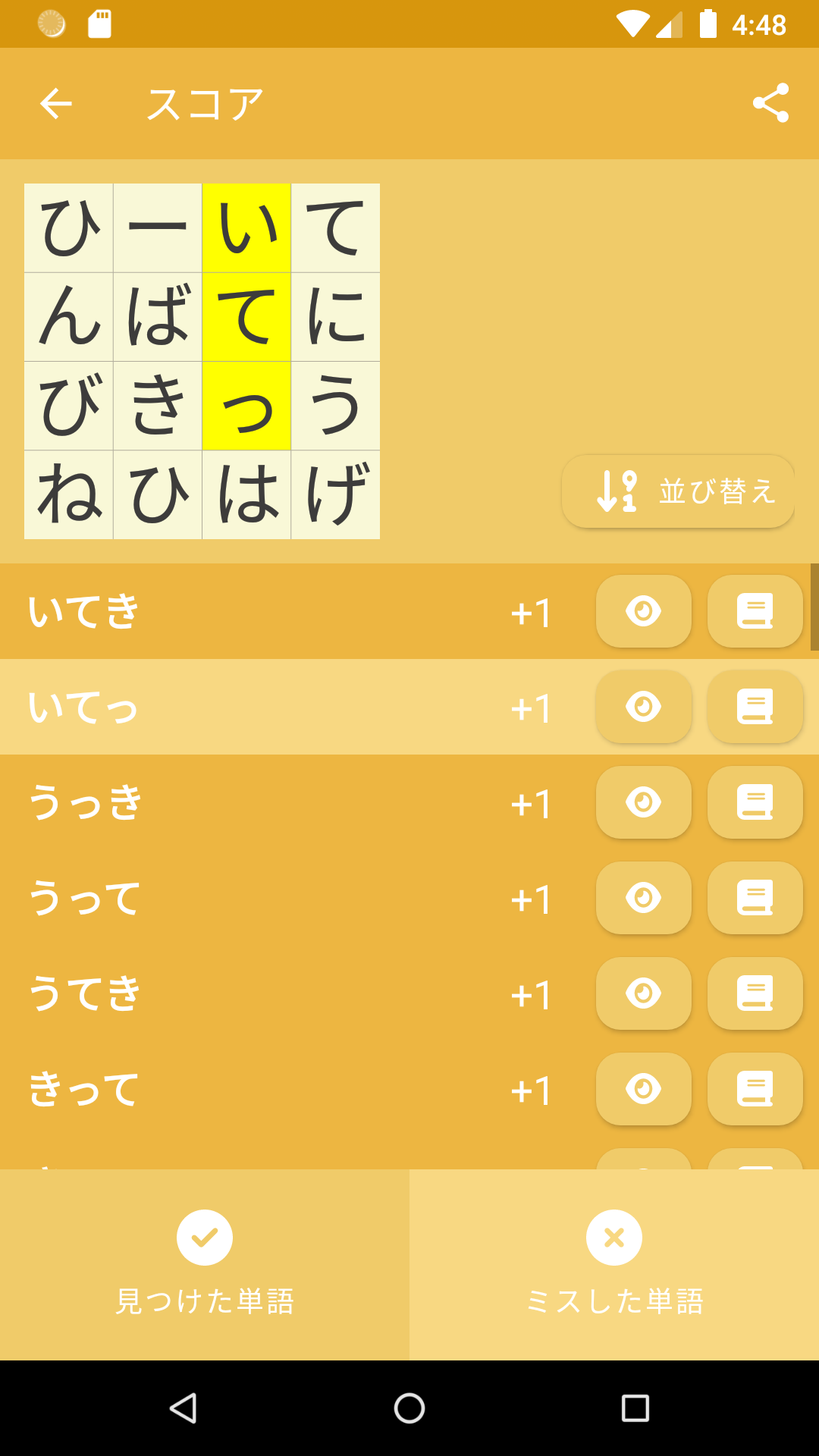Tap the 並び替え sort button
The height and width of the screenshot is (1456, 819).
click(678, 491)
